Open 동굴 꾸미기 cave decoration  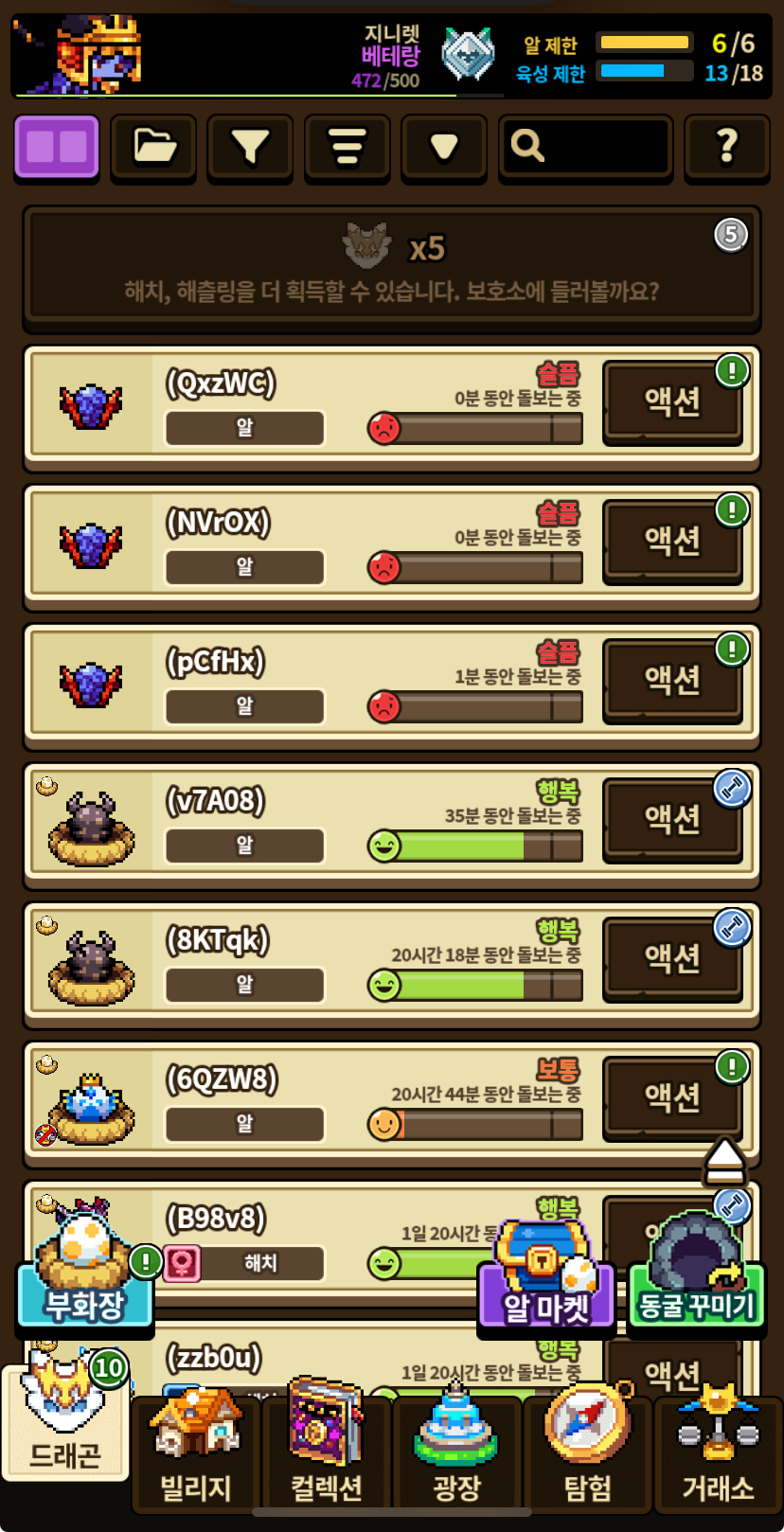[x=696, y=1278]
